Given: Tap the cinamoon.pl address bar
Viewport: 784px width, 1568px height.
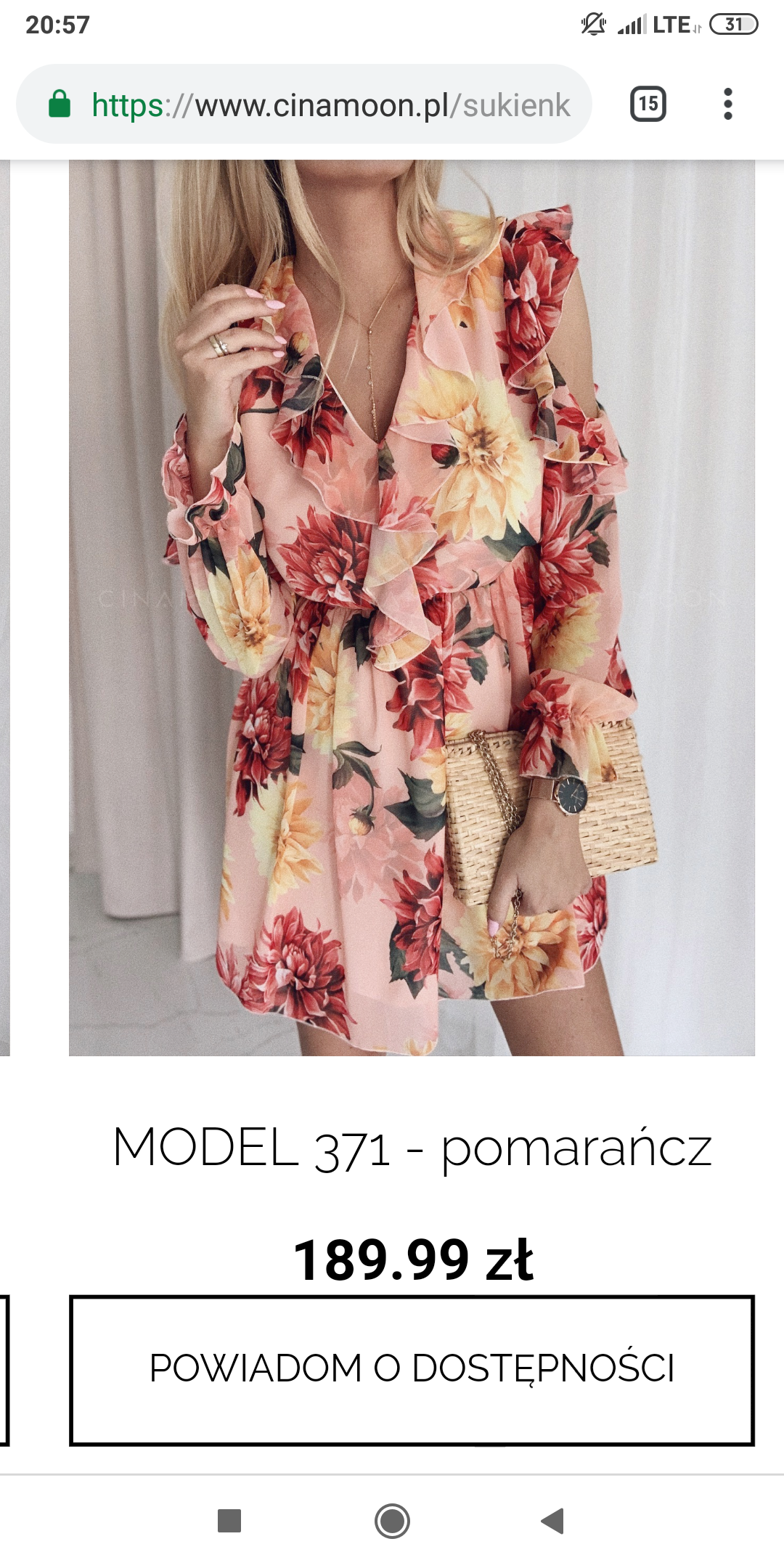Looking at the screenshot, I should 305,105.
